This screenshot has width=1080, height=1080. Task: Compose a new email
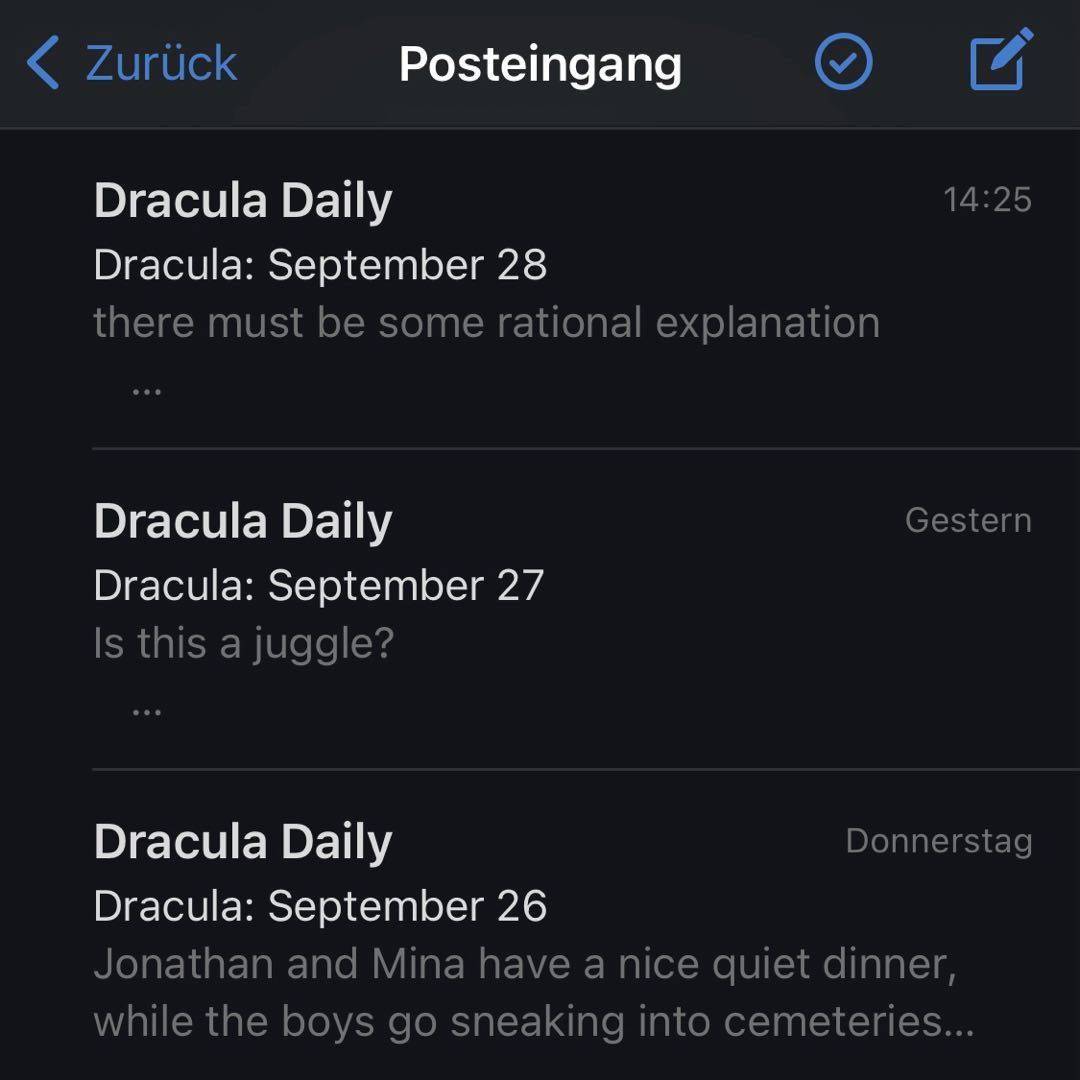pyautogui.click(x=1000, y=61)
